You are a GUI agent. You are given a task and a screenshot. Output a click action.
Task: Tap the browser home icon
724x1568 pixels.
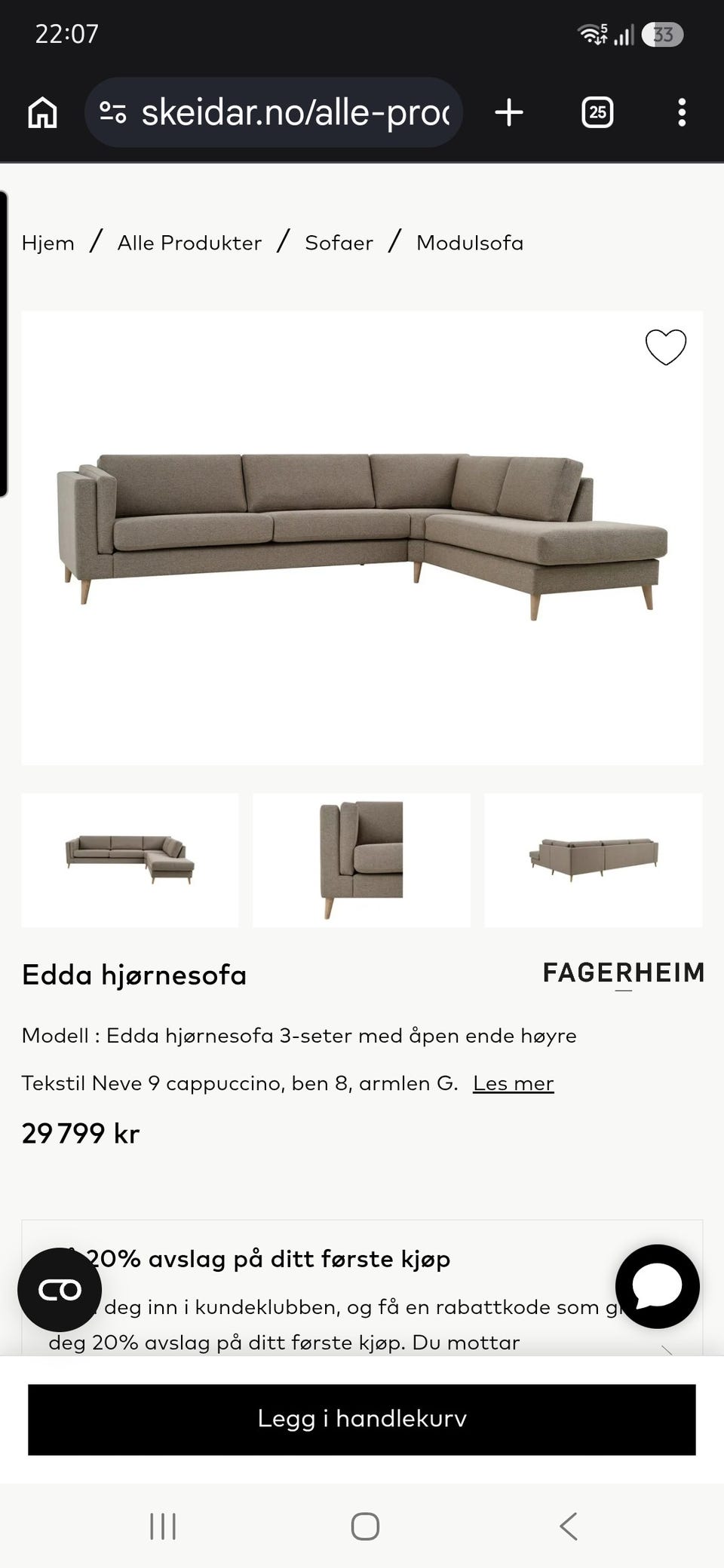click(x=42, y=112)
